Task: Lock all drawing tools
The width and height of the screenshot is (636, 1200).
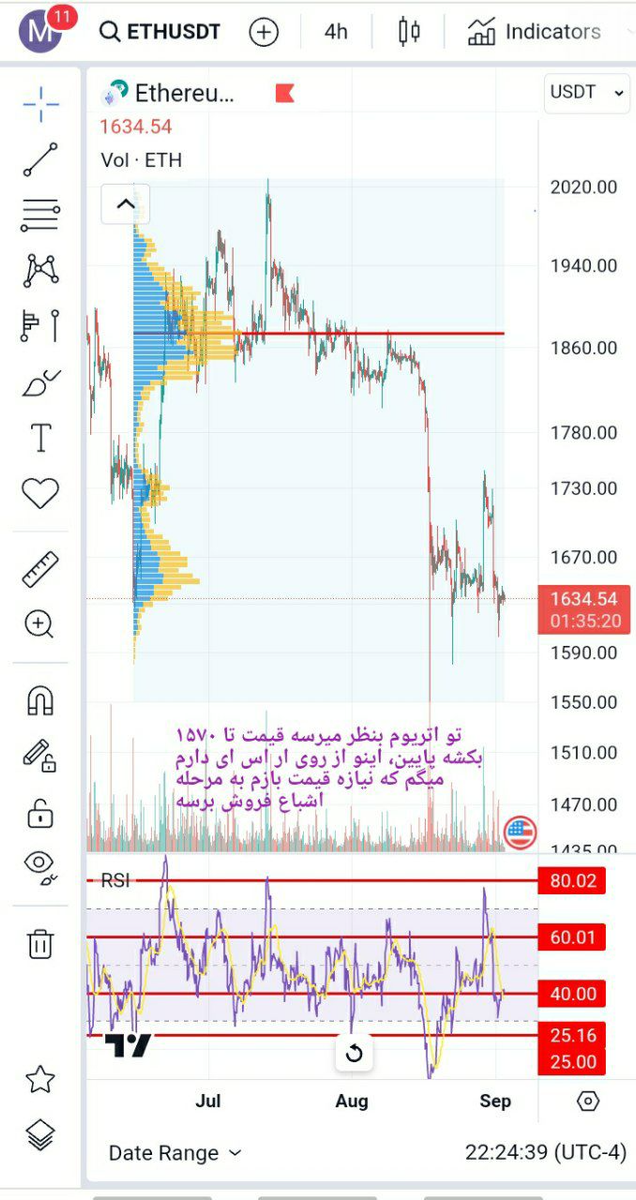Action: click(40, 814)
